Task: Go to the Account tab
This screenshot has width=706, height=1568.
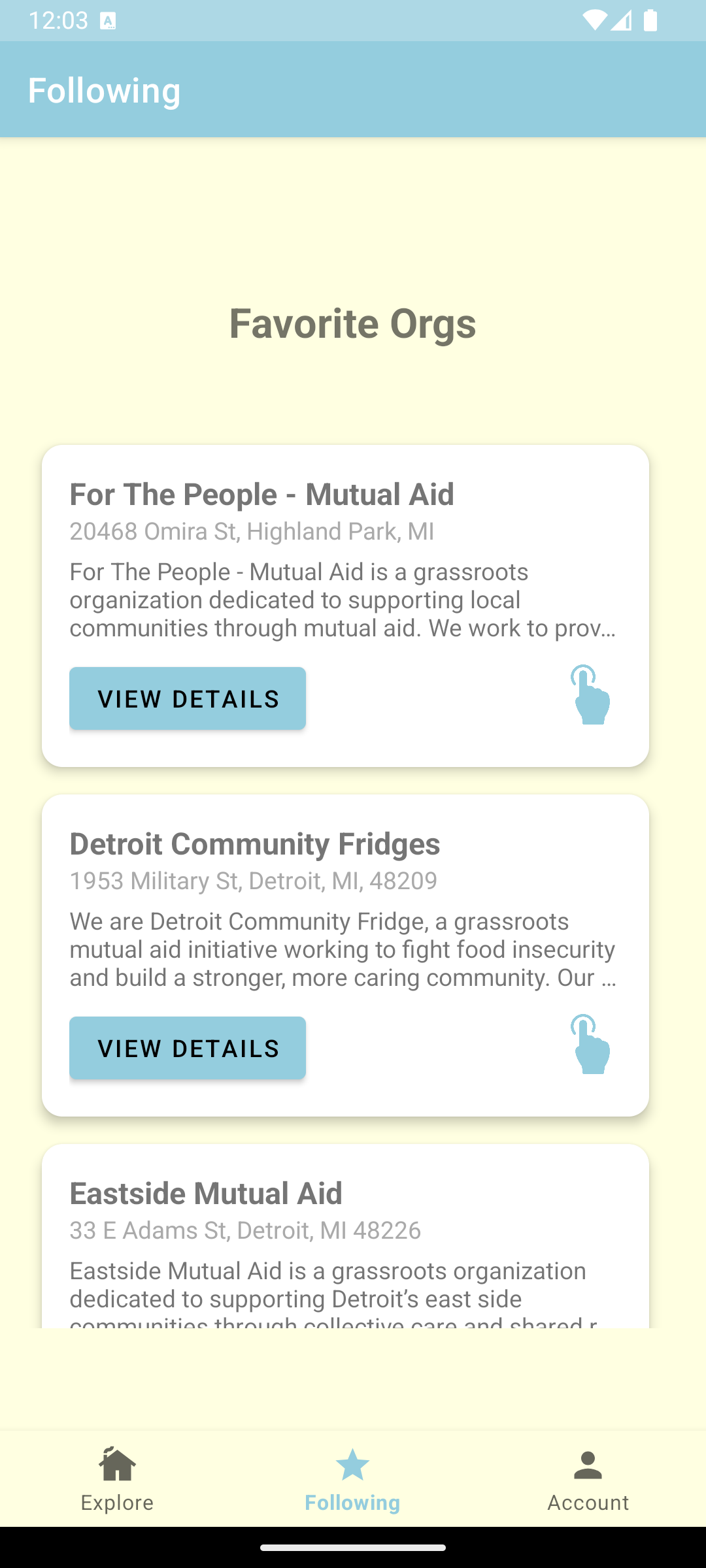Action: 588,1479
